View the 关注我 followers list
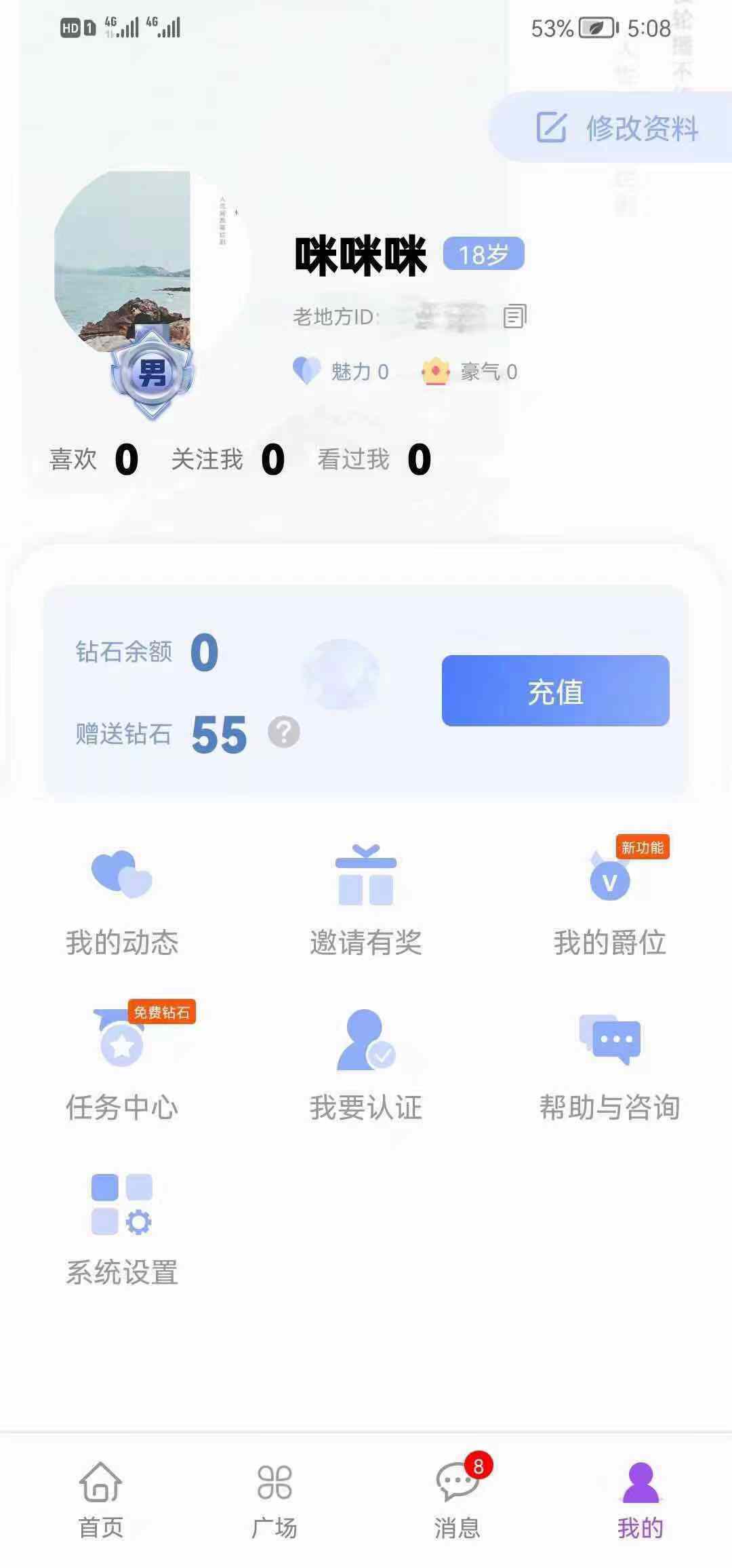The image size is (732, 1568). click(x=227, y=460)
